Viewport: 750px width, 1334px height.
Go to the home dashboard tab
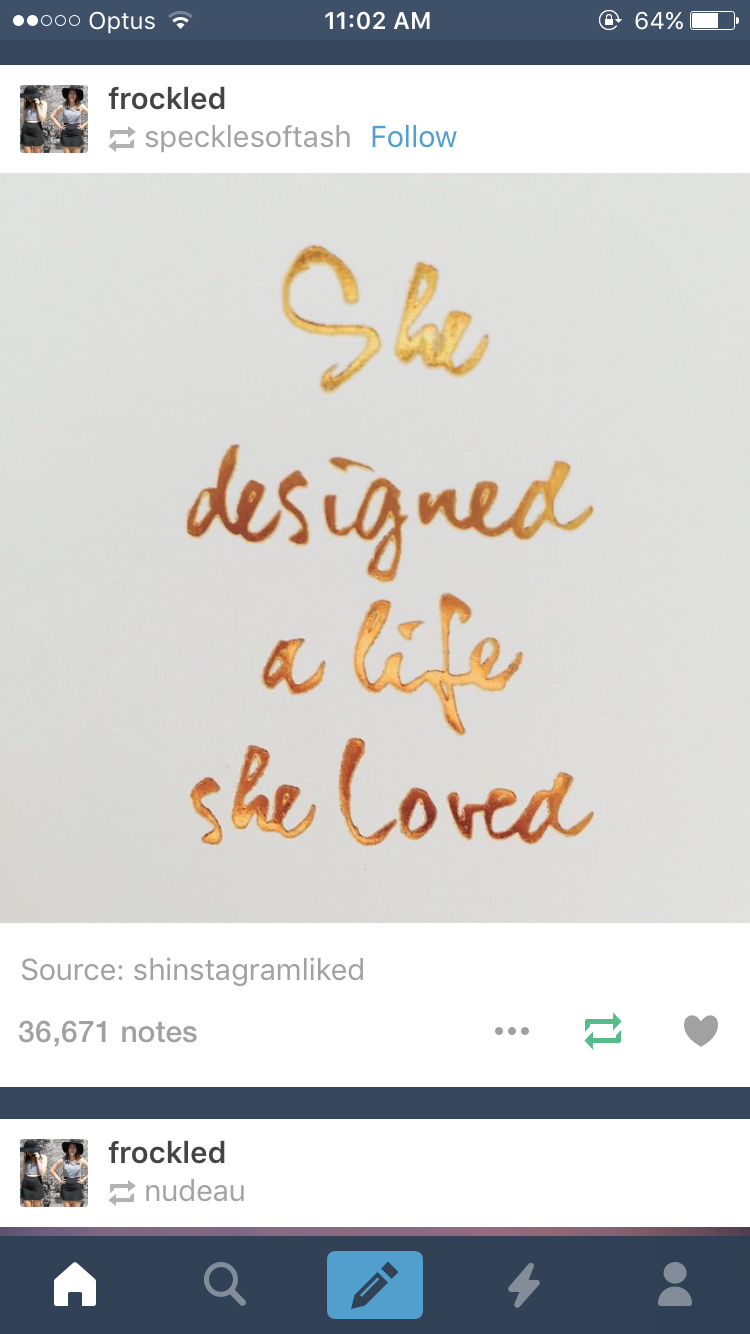[75, 1284]
